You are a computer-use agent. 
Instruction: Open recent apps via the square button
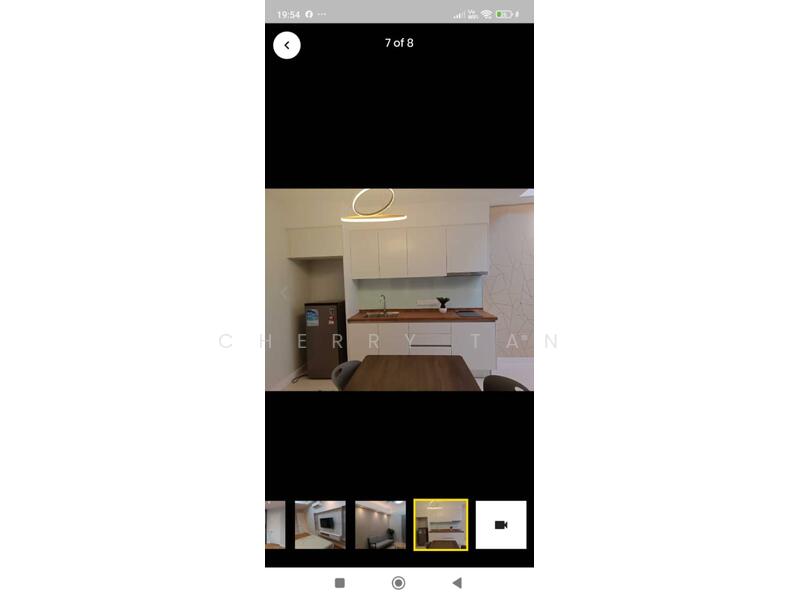point(340,583)
